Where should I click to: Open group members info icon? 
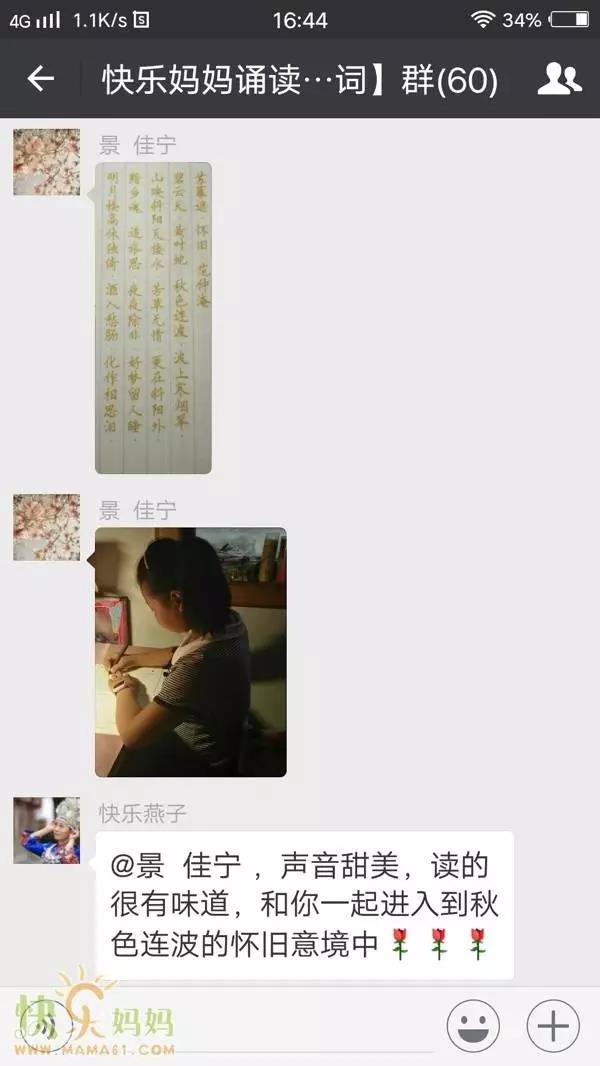[558, 79]
